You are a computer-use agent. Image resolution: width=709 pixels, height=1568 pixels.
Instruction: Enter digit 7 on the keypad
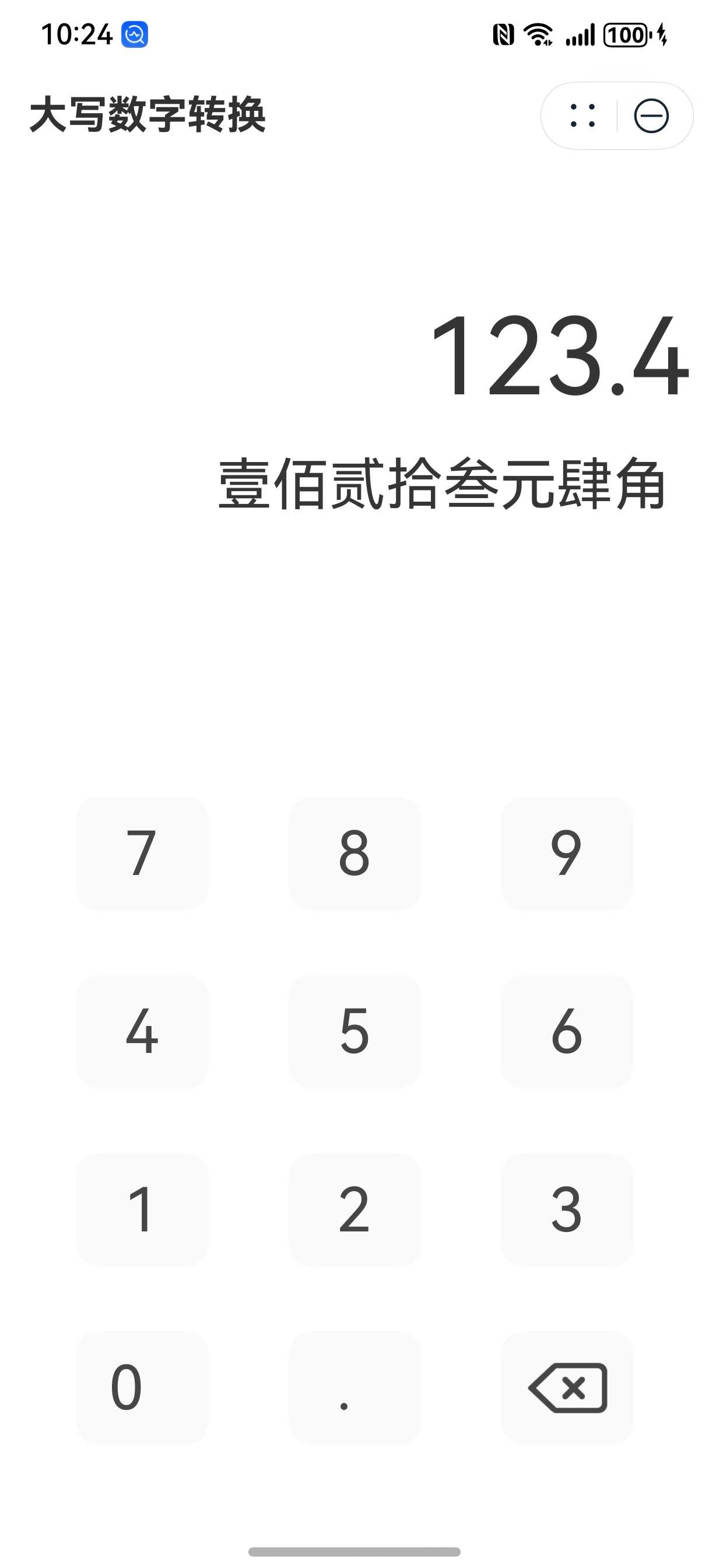[142, 853]
